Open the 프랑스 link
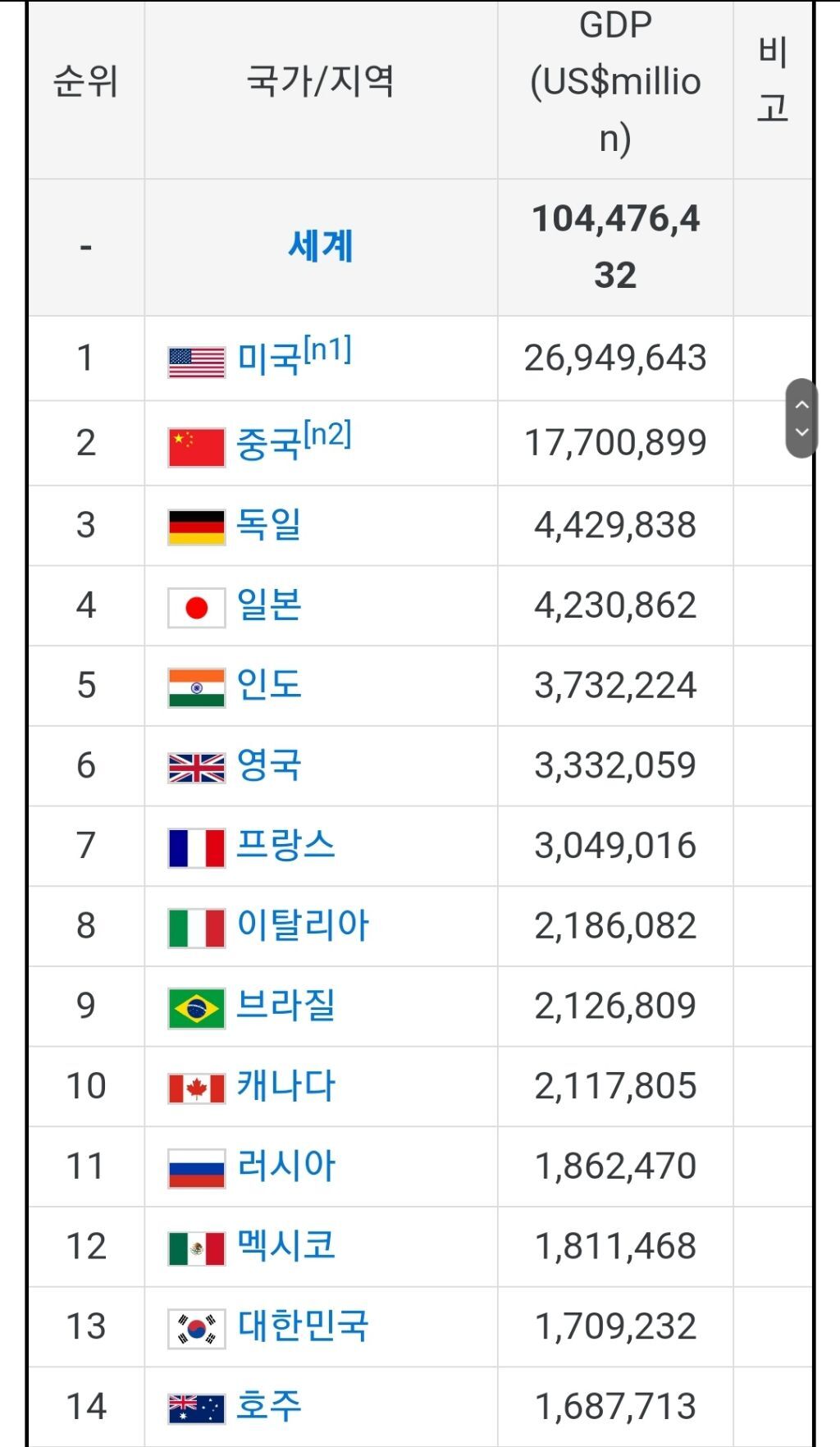This screenshot has height=1447, width=840. tap(285, 846)
